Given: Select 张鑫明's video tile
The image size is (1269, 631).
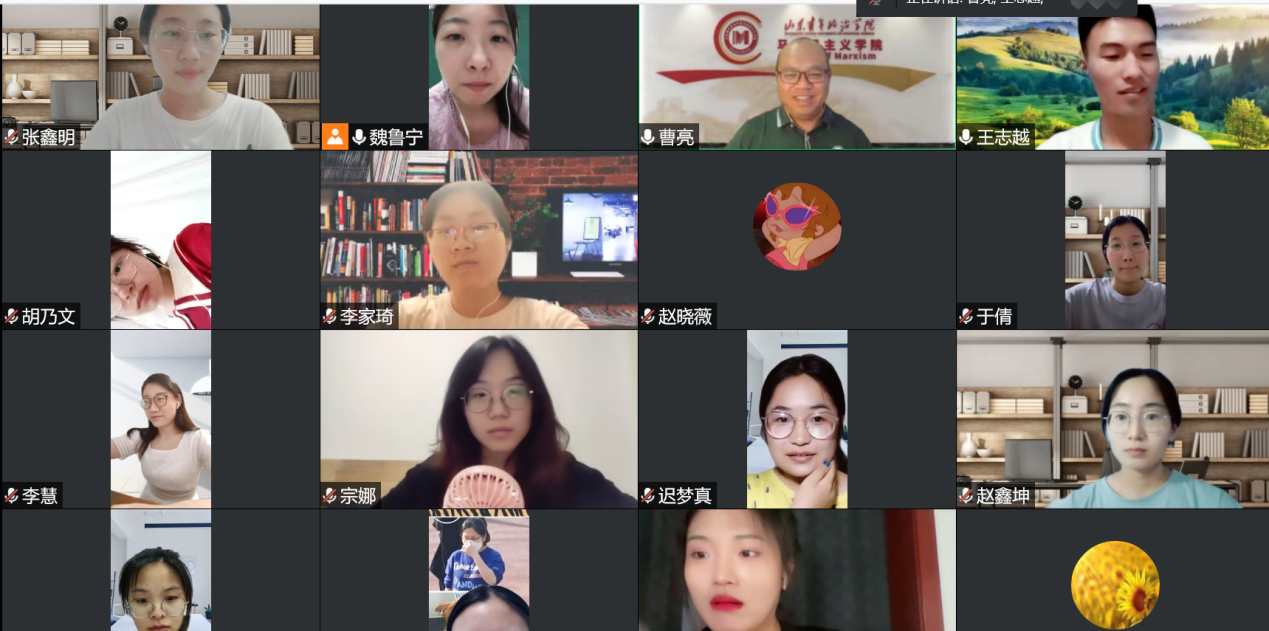Looking at the screenshot, I should tap(160, 76).
